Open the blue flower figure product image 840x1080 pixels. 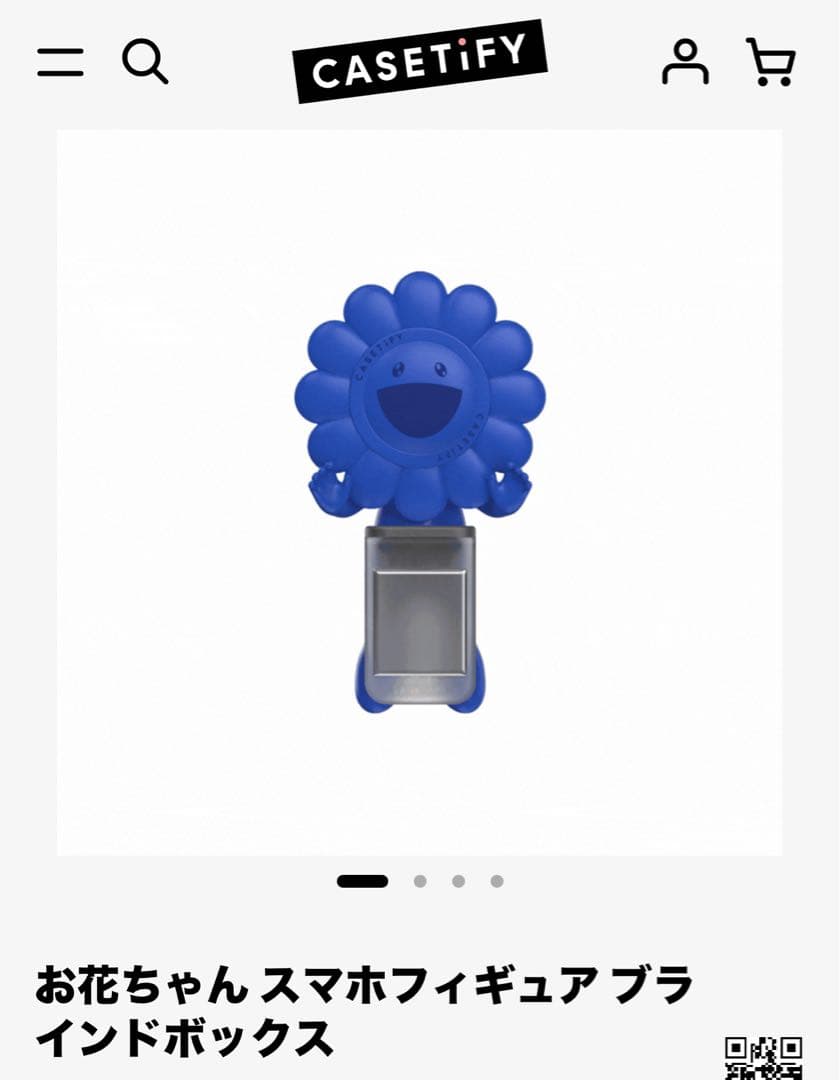tap(419, 492)
